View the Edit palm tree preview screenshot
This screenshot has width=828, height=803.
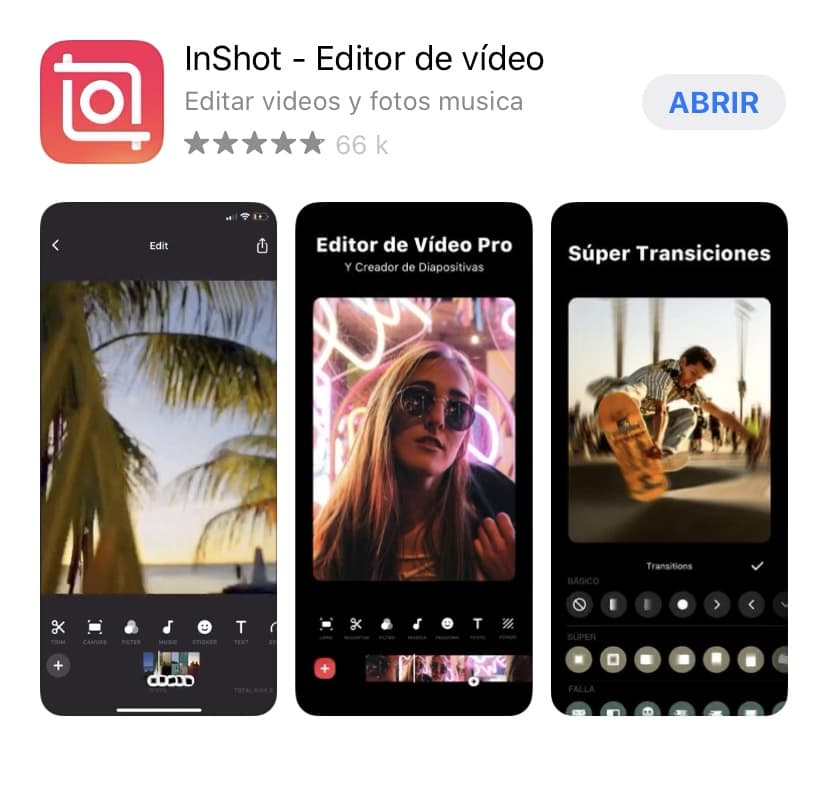coord(158,459)
